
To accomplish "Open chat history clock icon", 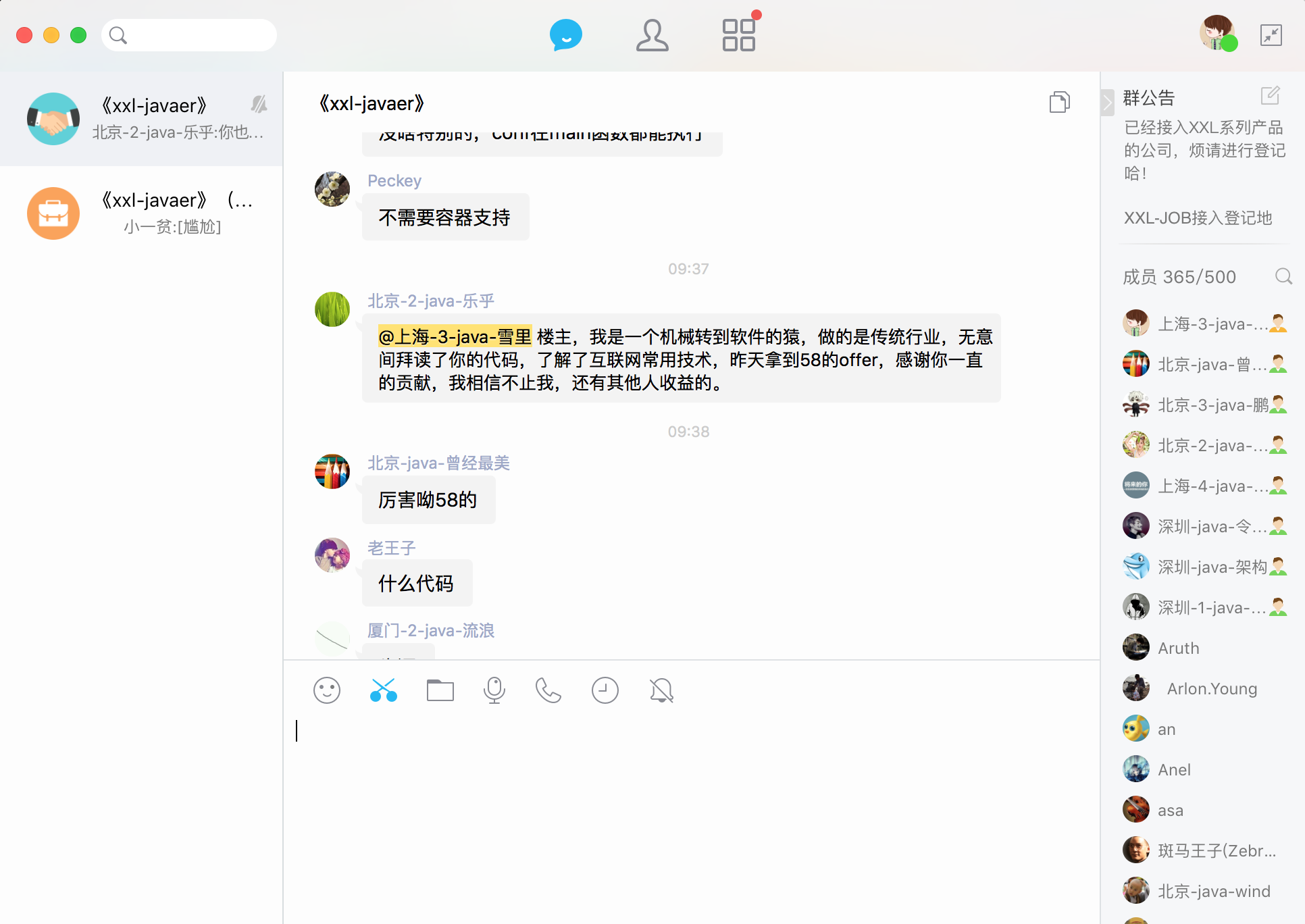I will tap(605, 690).
